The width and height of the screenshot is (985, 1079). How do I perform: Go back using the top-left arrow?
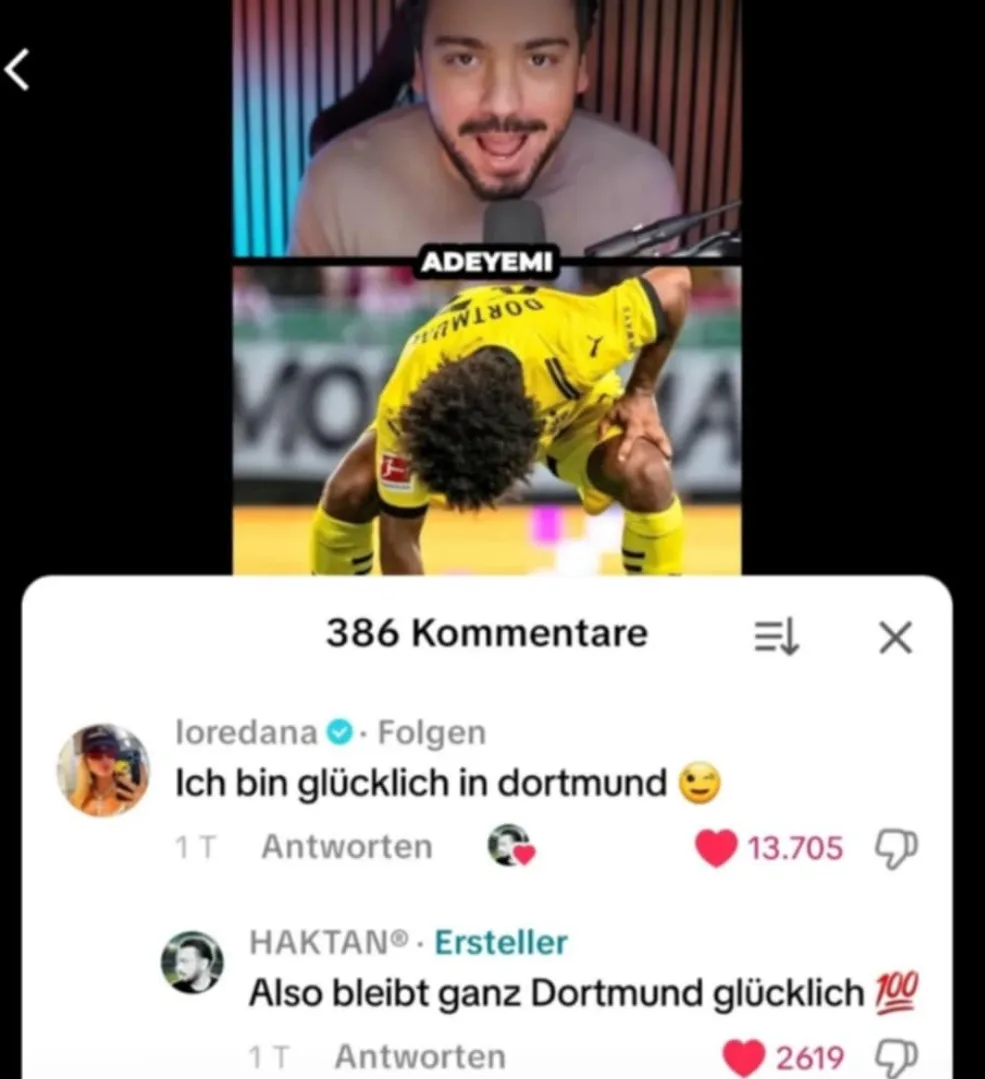click(17, 72)
